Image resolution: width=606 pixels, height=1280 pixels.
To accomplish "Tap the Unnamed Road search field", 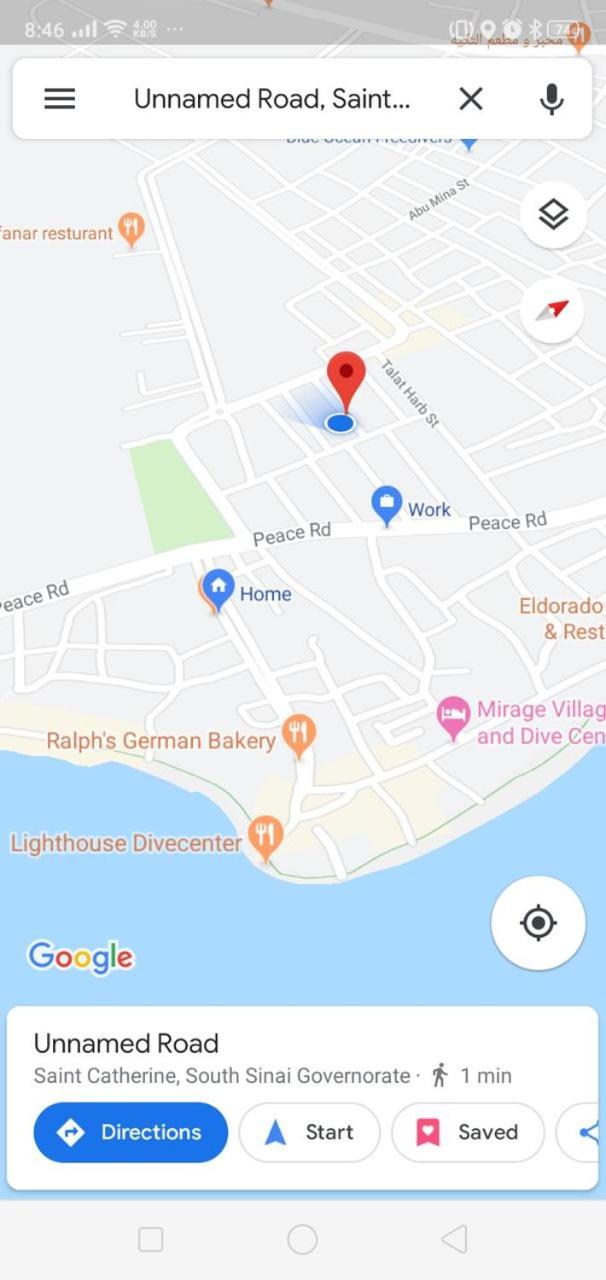I will [272, 98].
